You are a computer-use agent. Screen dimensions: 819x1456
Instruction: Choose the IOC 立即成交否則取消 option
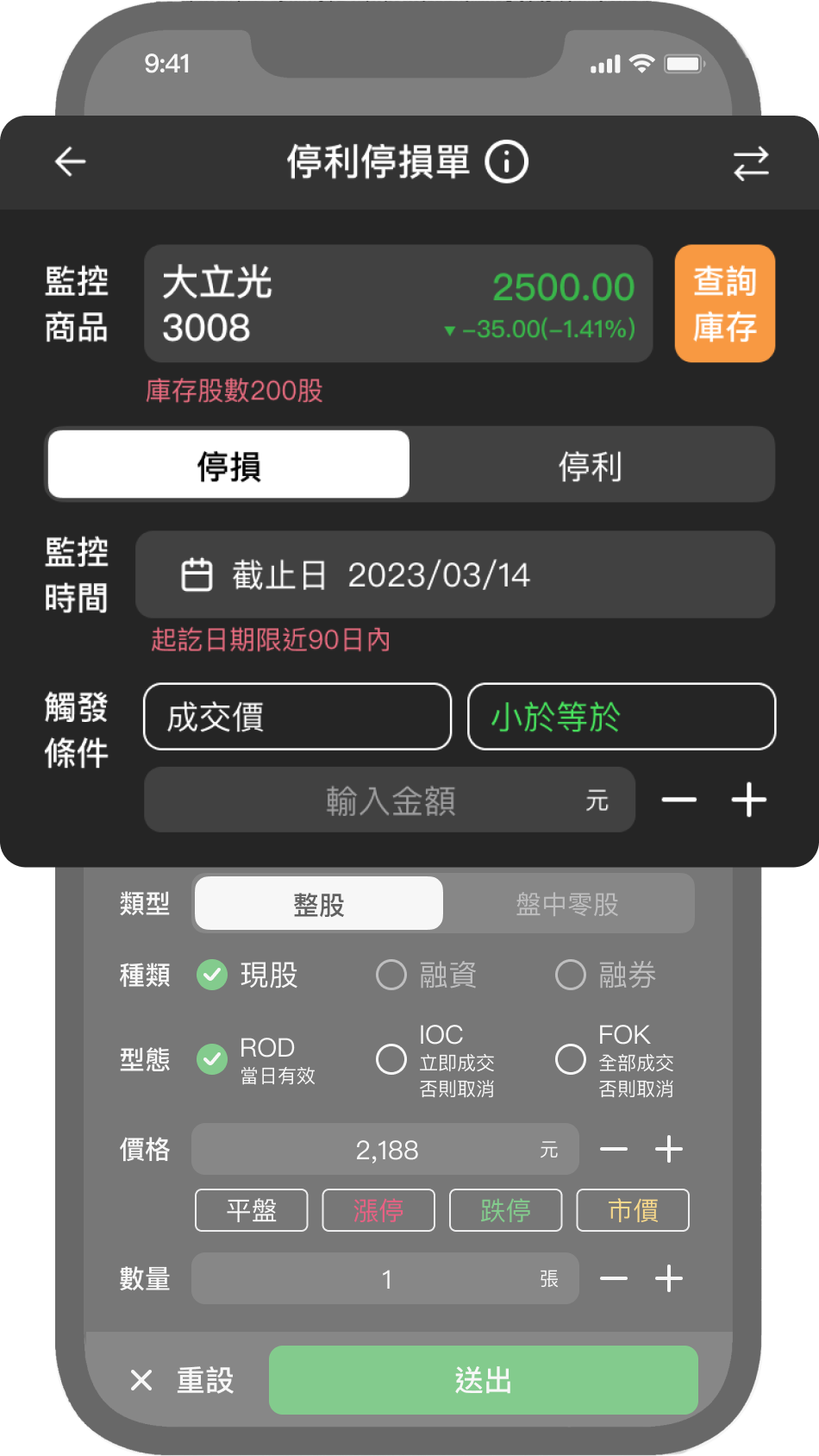pos(391,1059)
